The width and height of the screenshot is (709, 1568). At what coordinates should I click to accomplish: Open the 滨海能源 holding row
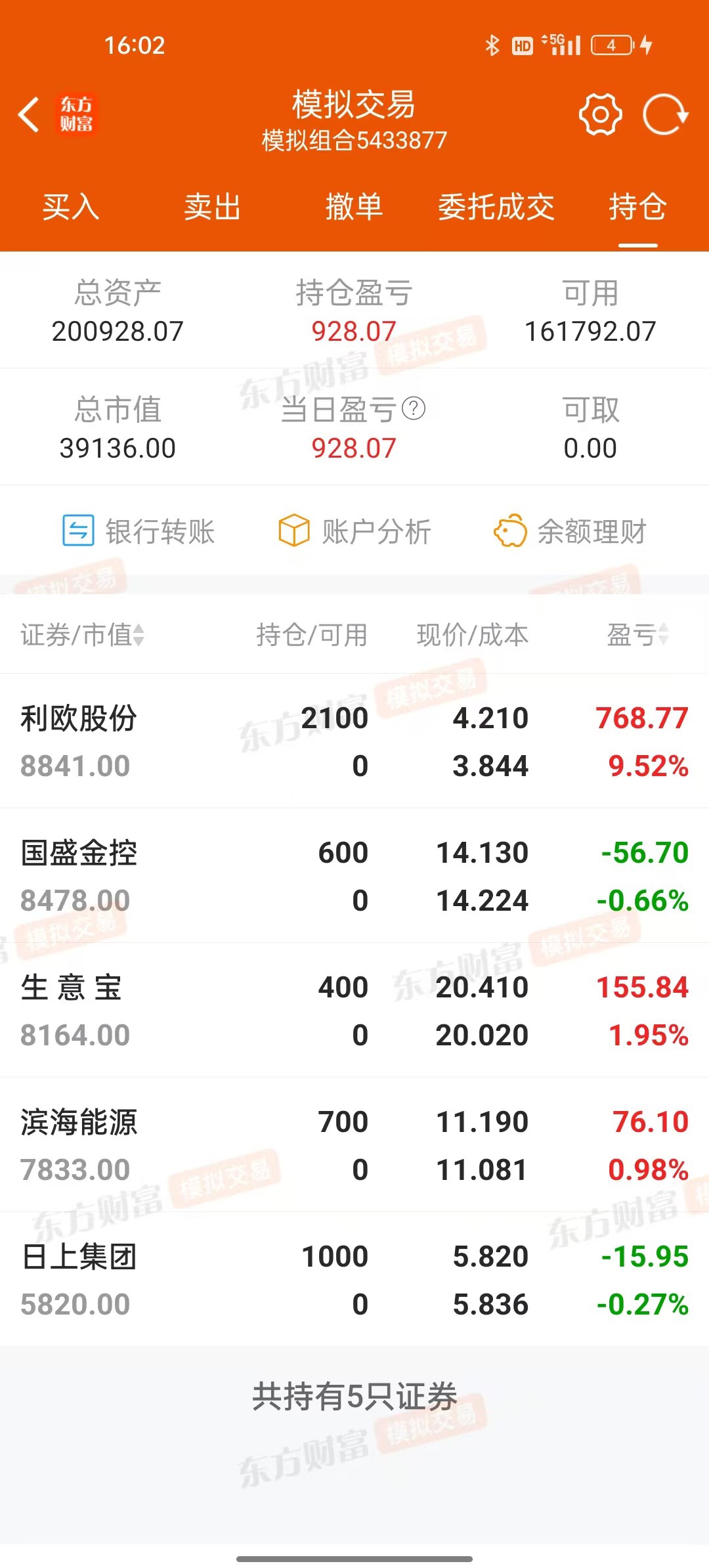(354, 1145)
